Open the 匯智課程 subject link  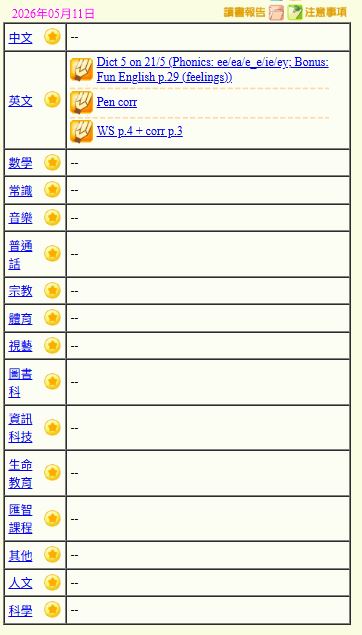(20, 519)
